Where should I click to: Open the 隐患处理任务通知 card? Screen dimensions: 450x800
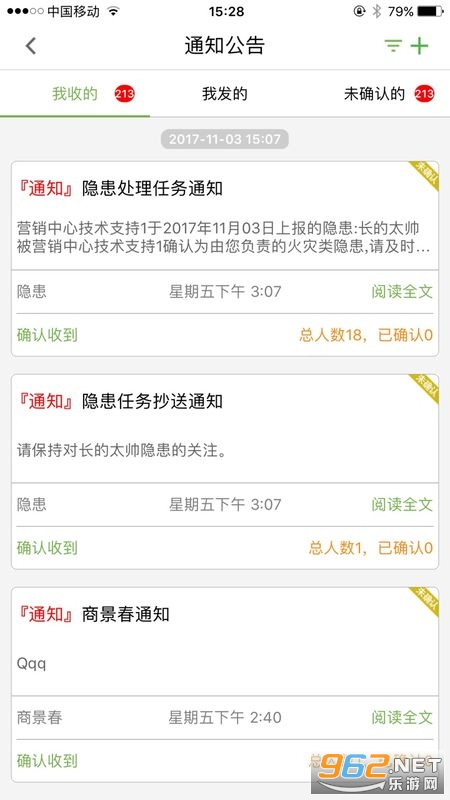pyautogui.click(x=224, y=215)
